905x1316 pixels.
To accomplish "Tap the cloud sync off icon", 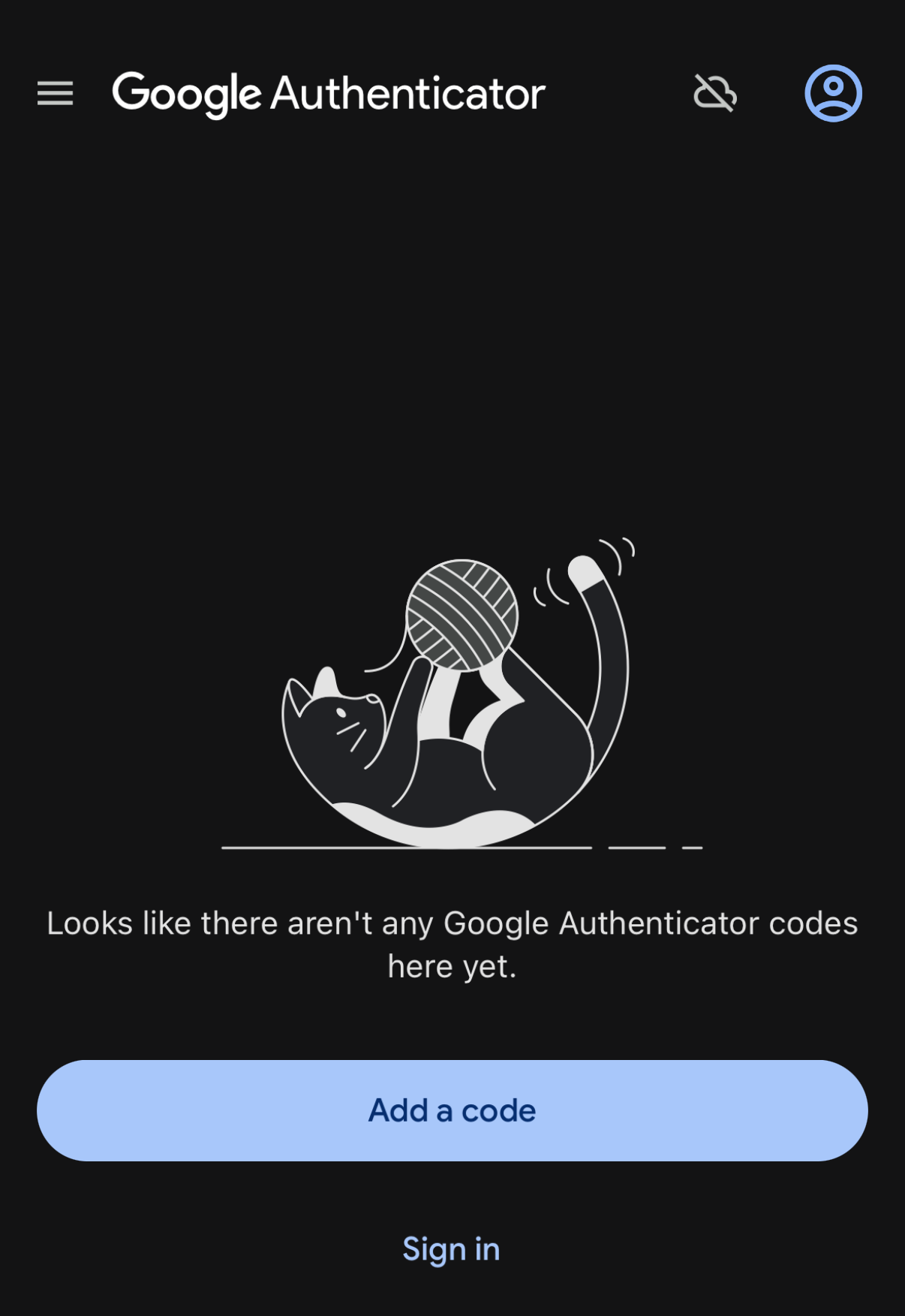I will tap(714, 94).
